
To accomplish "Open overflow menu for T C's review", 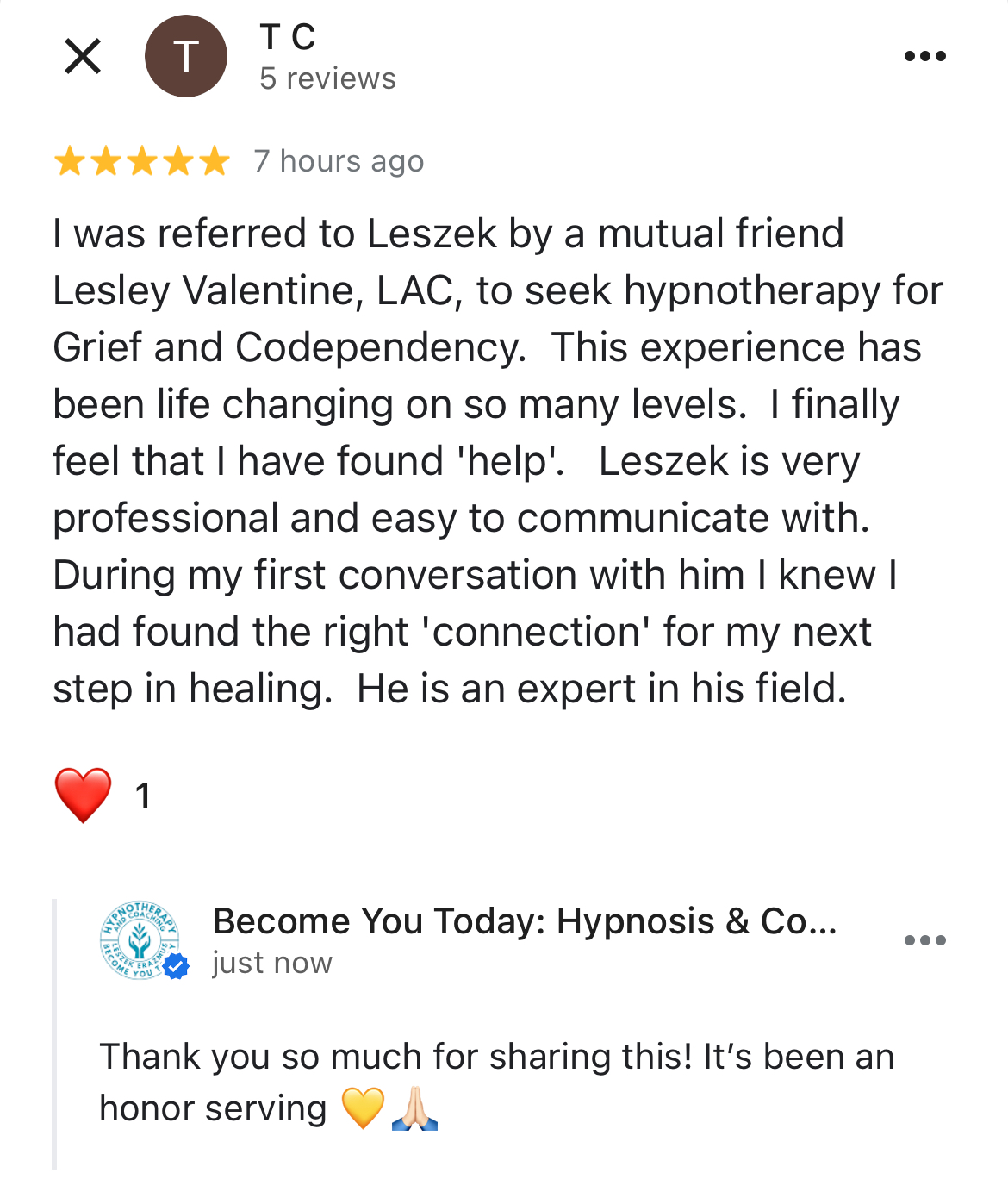I will click(924, 57).
